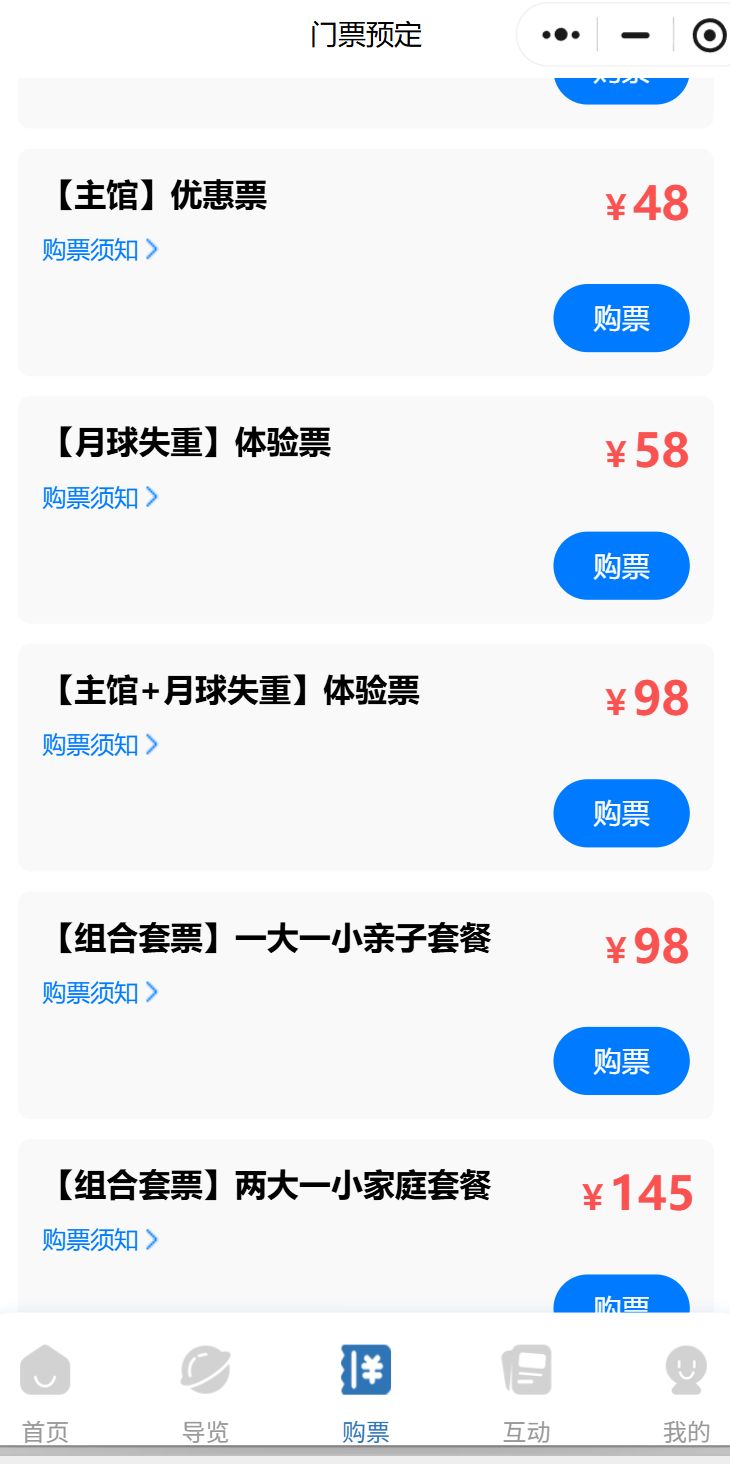The image size is (730, 1464).
Task: Minimize the mini program
Action: pyautogui.click(x=635, y=35)
